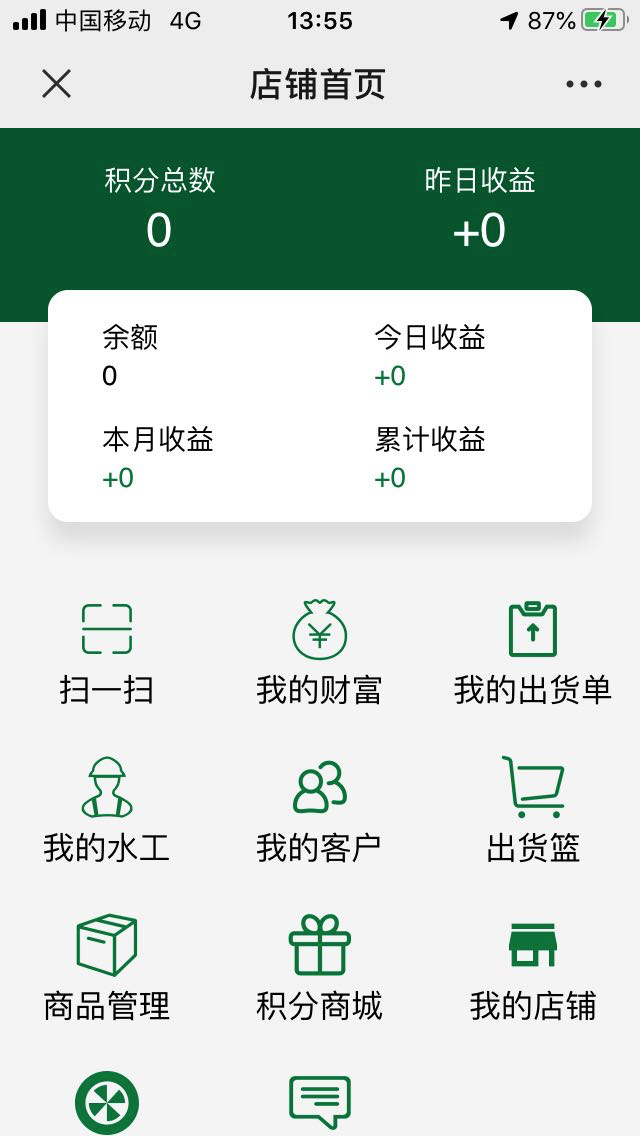The width and height of the screenshot is (640, 1136).
Task: Tap the round green pinwheel icon
Action: tap(107, 1103)
